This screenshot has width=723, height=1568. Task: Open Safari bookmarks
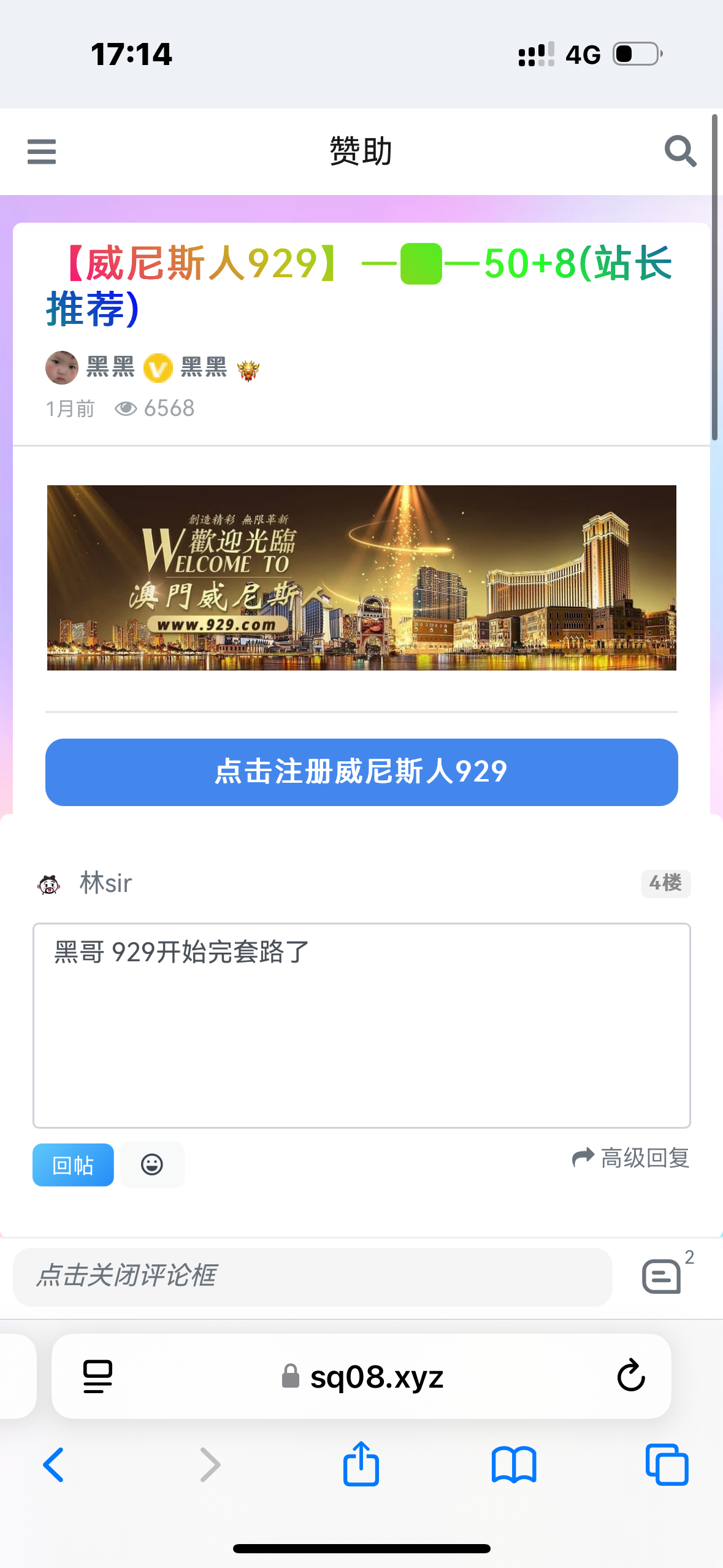pyautogui.click(x=514, y=1465)
